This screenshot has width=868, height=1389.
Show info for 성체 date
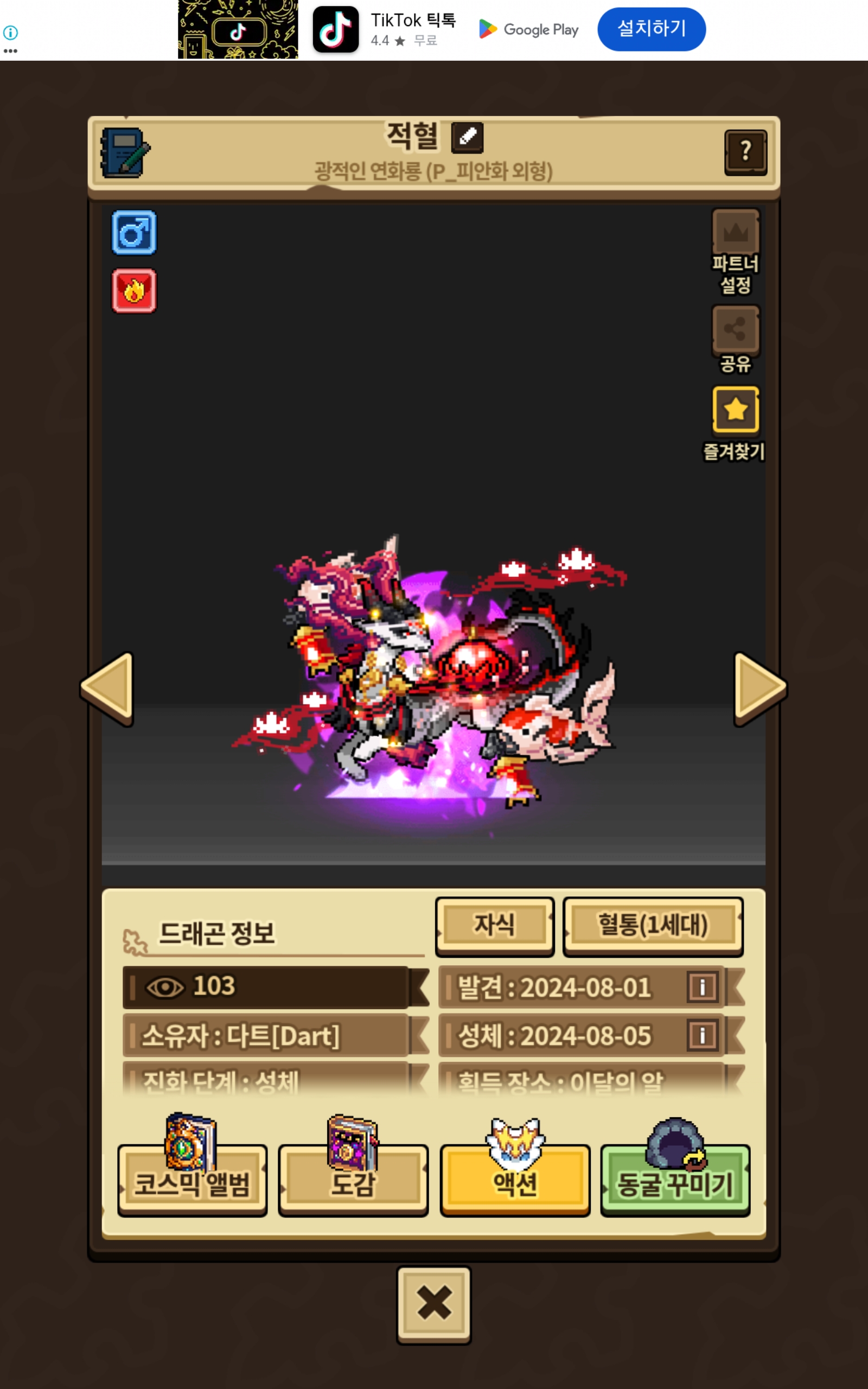tap(702, 1035)
